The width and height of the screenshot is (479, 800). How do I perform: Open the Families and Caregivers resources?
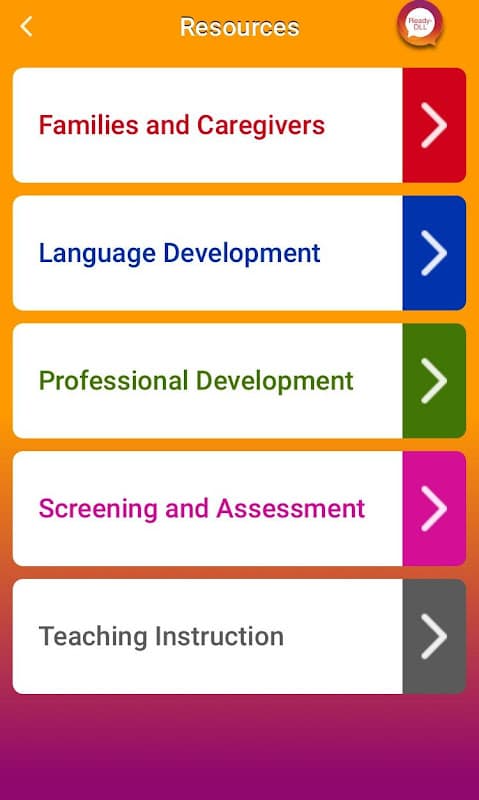click(x=239, y=125)
